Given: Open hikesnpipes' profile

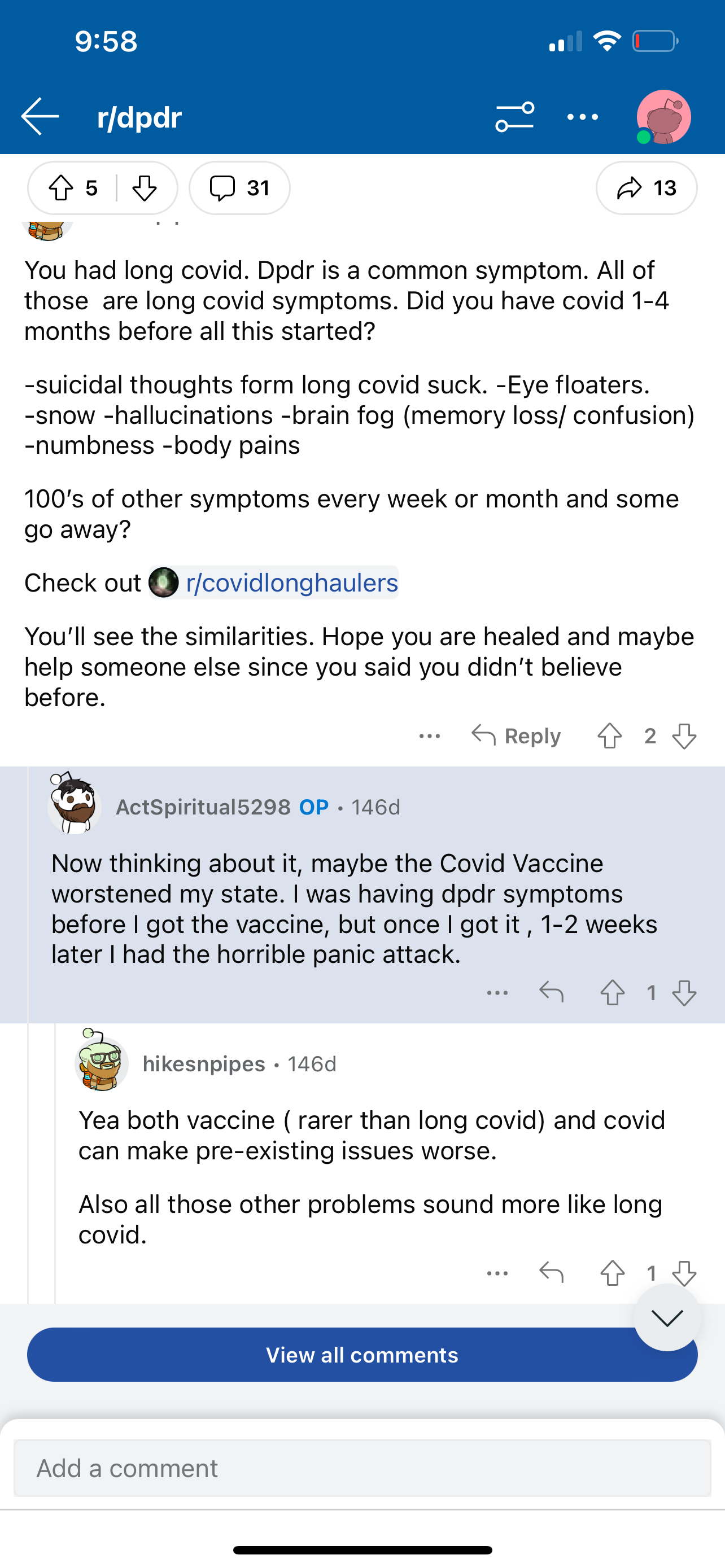Looking at the screenshot, I should 204,1064.
